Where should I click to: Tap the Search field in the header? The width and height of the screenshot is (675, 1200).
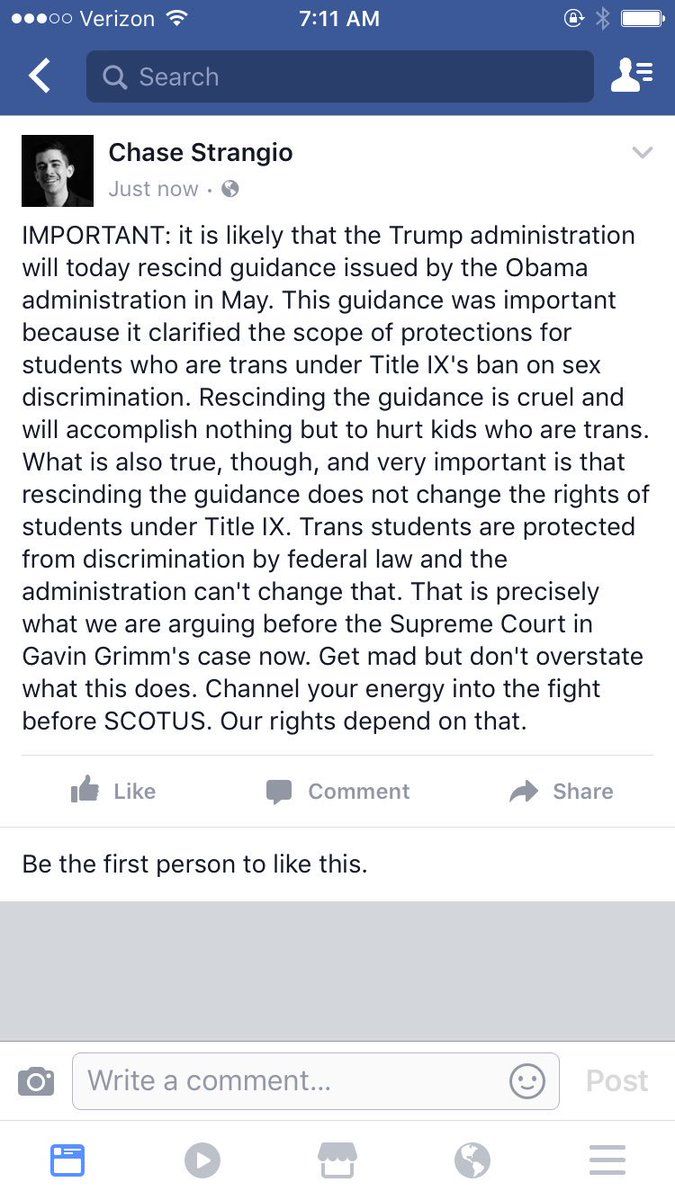click(340, 77)
